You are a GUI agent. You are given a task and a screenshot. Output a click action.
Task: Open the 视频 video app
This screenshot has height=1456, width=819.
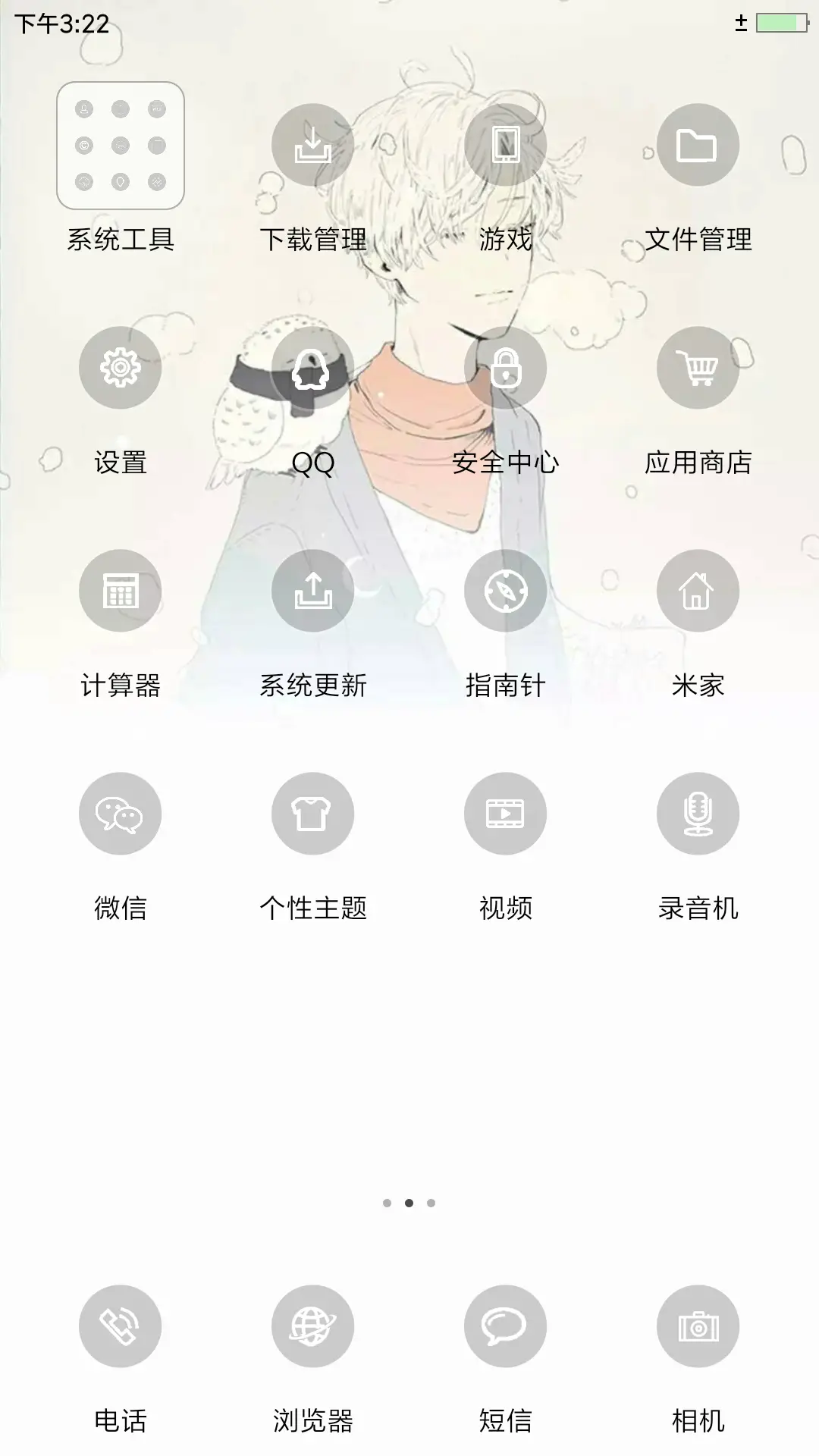(505, 813)
